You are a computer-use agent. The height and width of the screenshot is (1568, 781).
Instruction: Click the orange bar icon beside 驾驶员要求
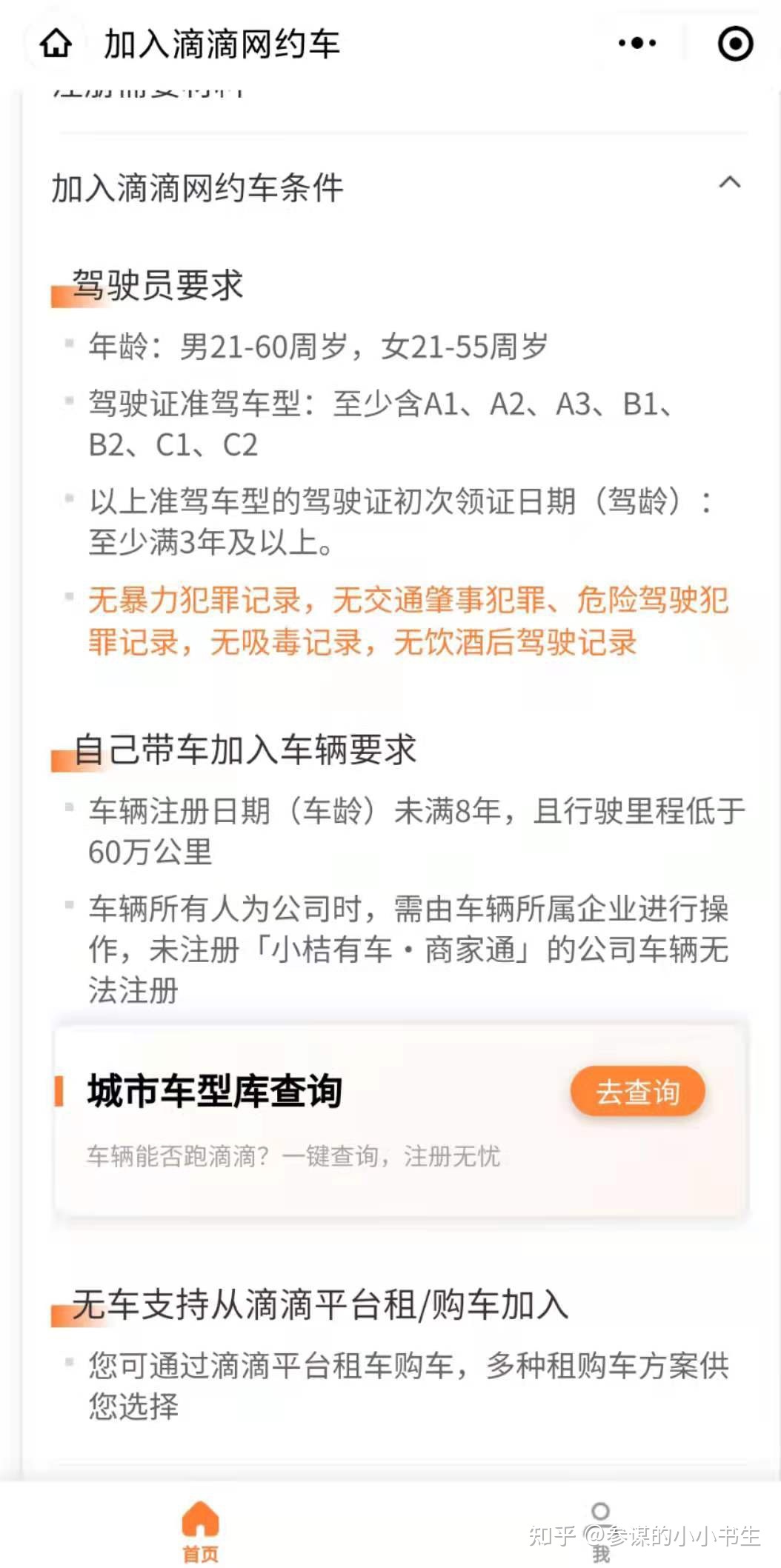[x=59, y=296]
